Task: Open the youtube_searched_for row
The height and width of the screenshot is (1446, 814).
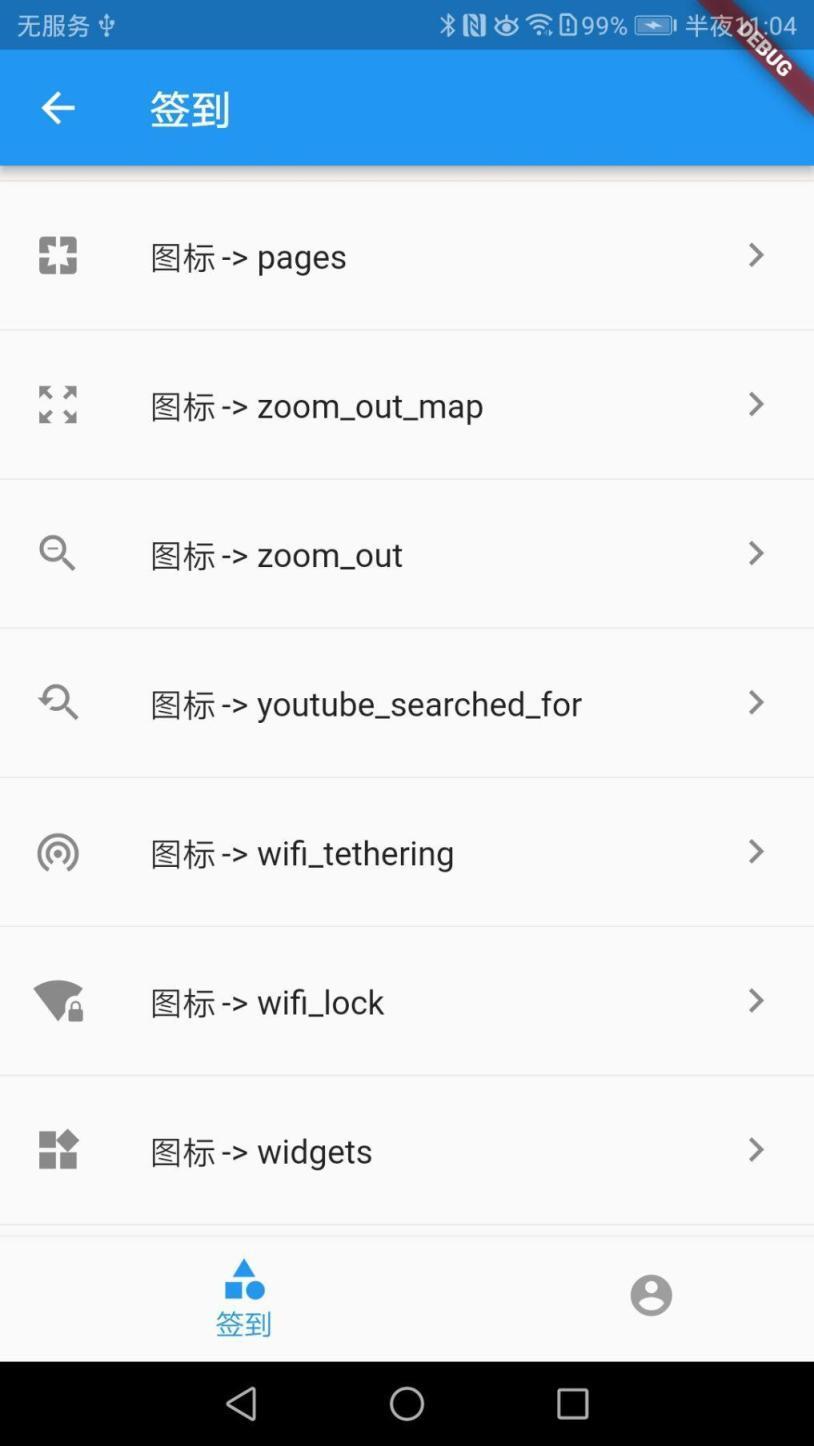Action: click(x=406, y=703)
